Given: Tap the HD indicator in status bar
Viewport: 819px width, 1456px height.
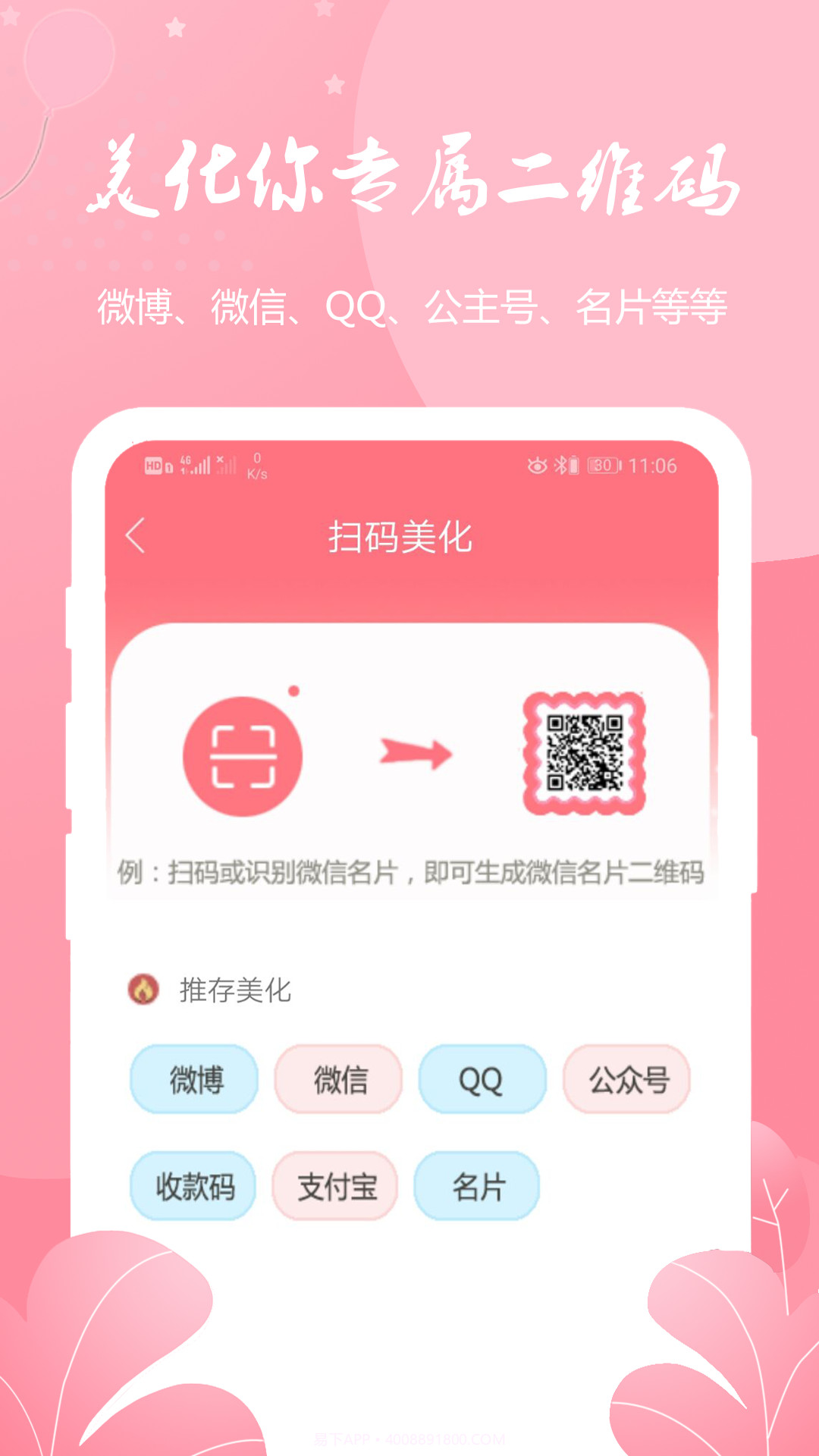Looking at the screenshot, I should pos(155,465).
